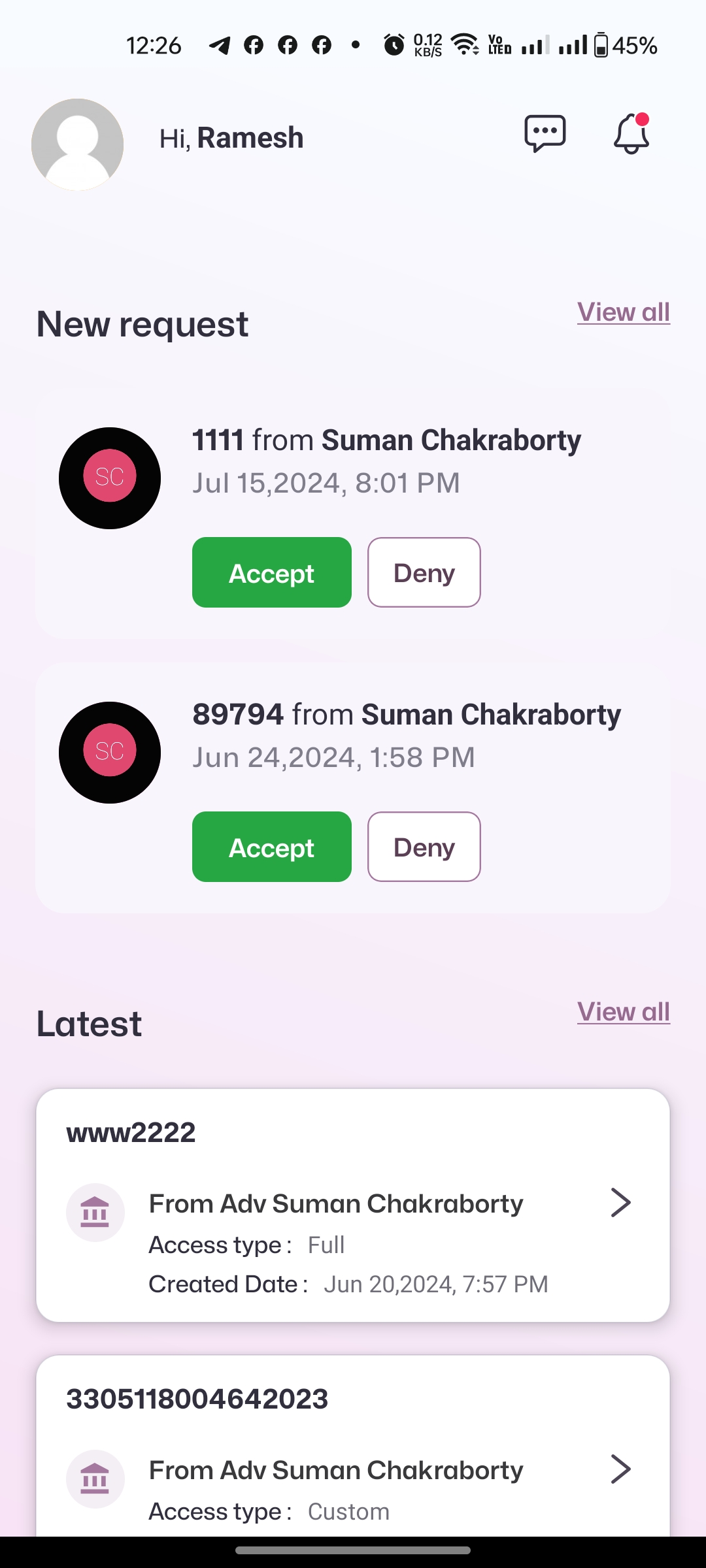Accept request 89794 from Suman Chakraborty
The width and height of the screenshot is (706, 1568).
271,847
